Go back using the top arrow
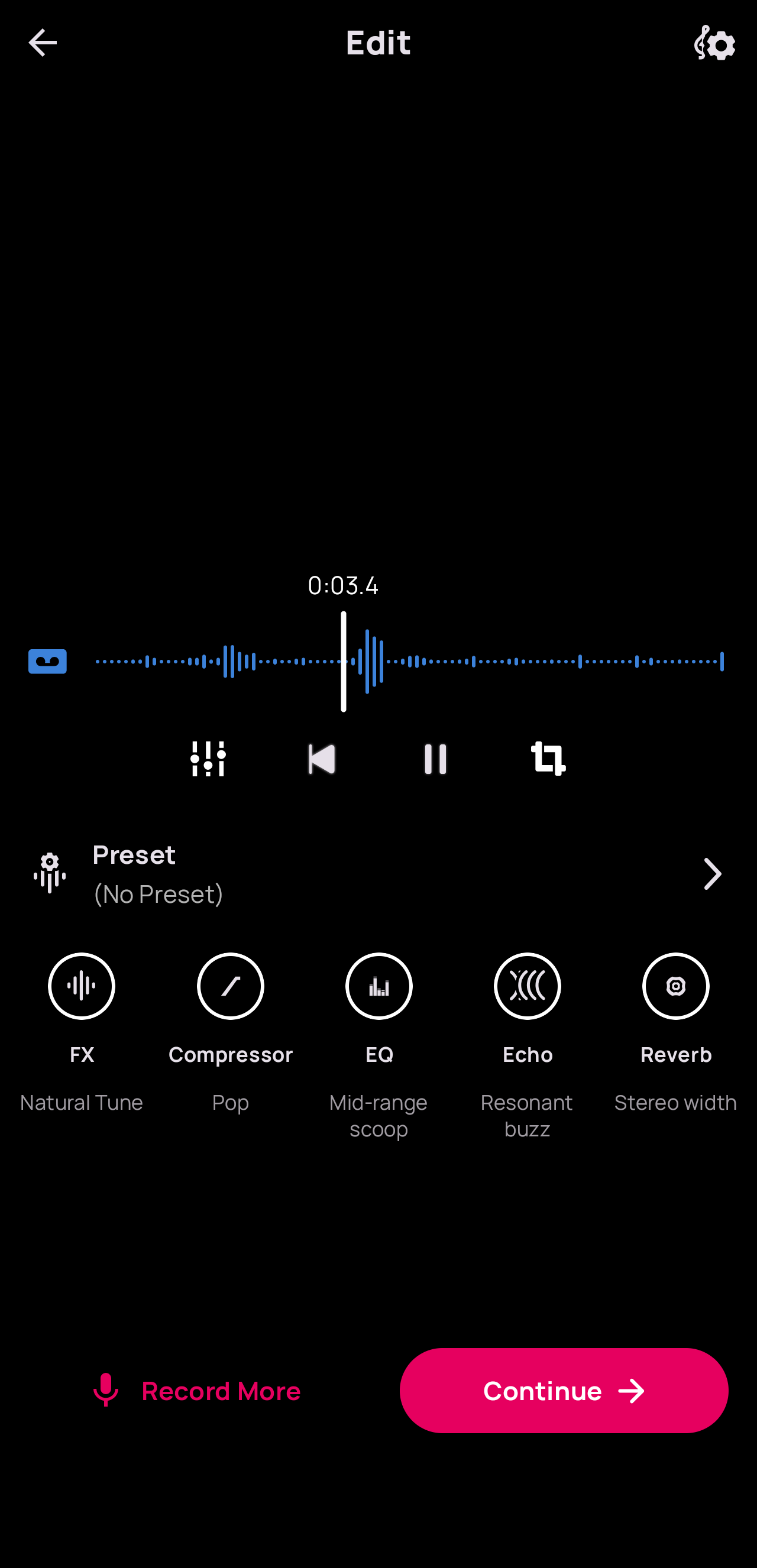Screen dimensions: 757x1568 point(43,43)
